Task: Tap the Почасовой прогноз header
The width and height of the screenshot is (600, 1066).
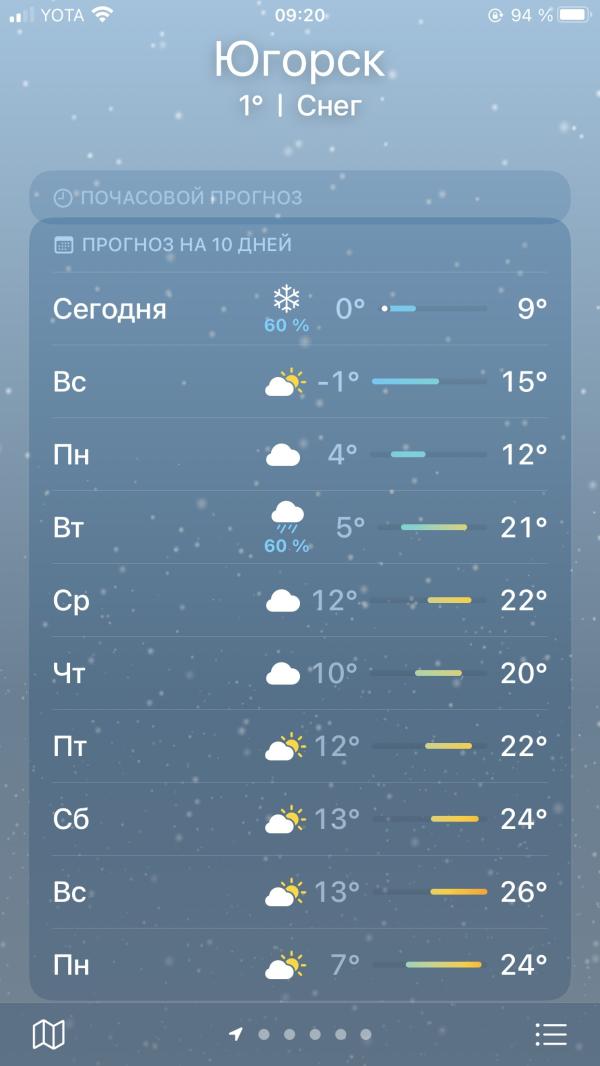Action: pos(300,198)
